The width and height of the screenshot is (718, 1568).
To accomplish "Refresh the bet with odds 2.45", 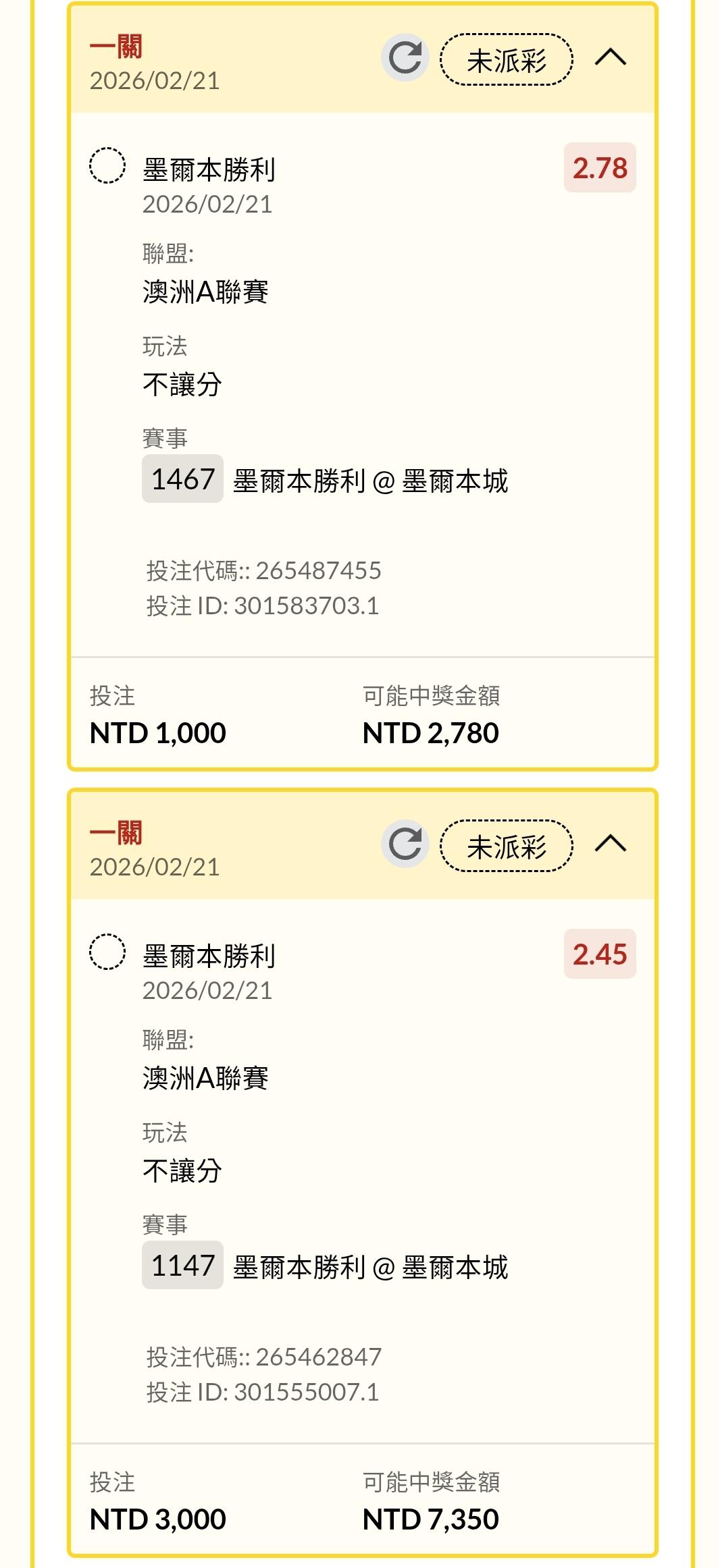I will point(405,844).
